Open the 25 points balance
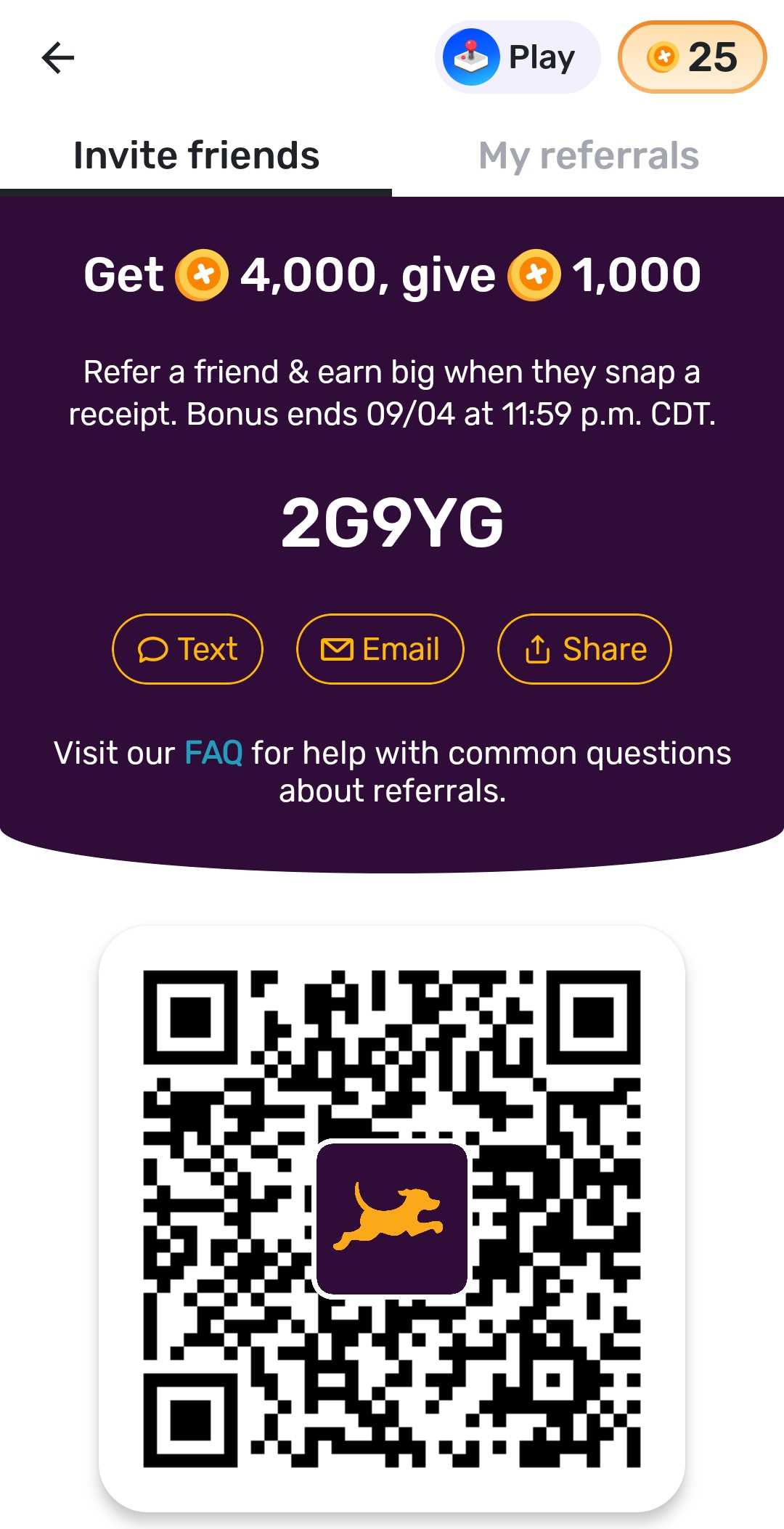The width and height of the screenshot is (784, 1529). pyautogui.click(x=692, y=57)
